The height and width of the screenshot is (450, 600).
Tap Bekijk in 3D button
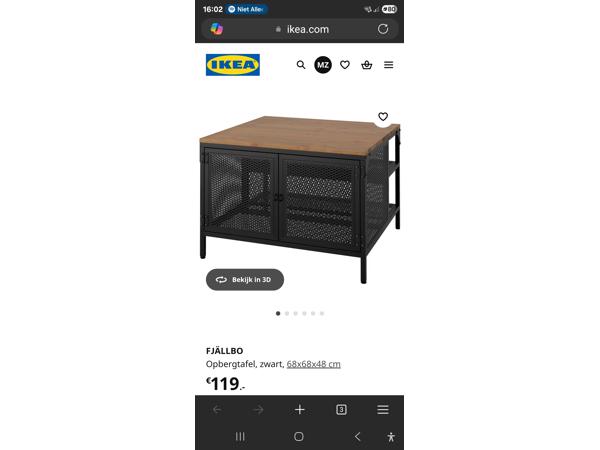tap(245, 280)
